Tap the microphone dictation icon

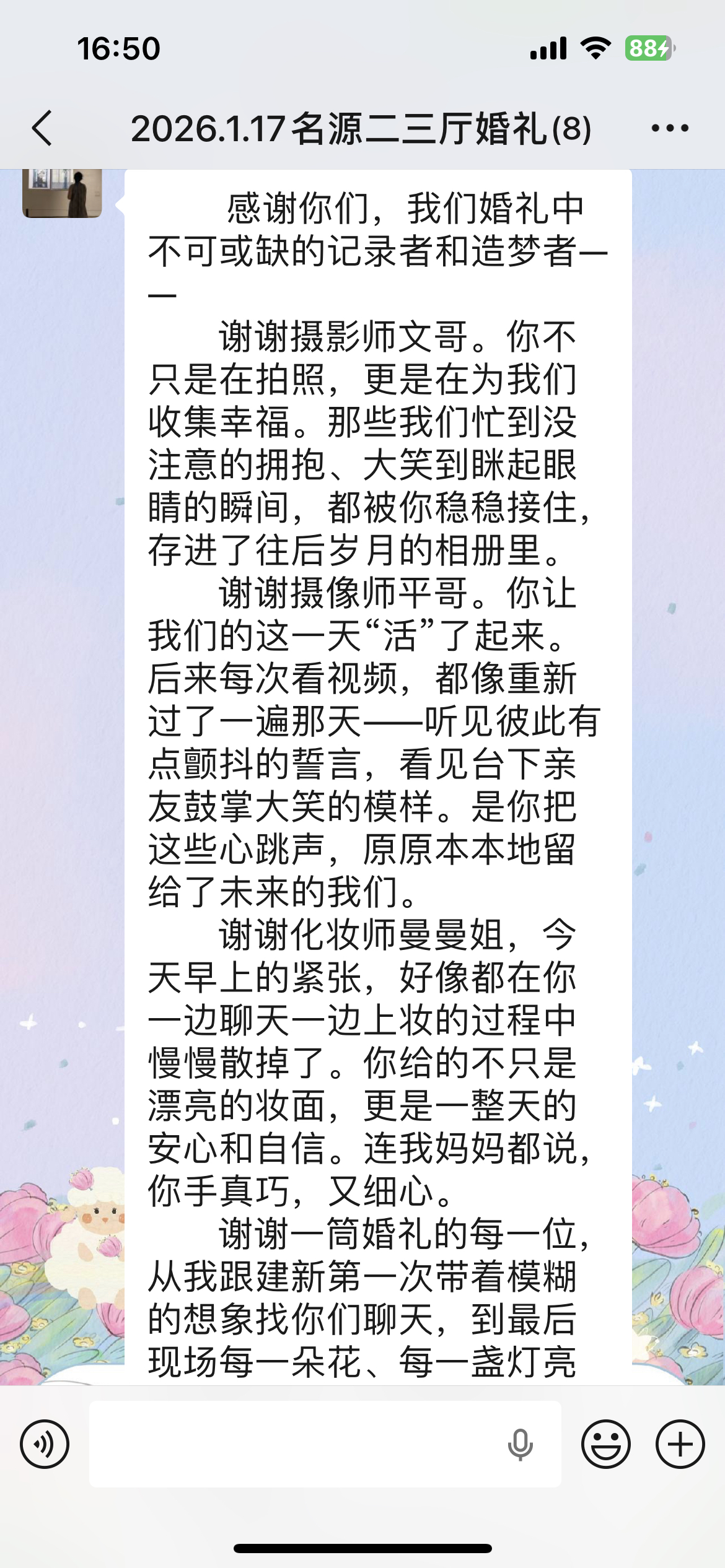click(x=520, y=1445)
